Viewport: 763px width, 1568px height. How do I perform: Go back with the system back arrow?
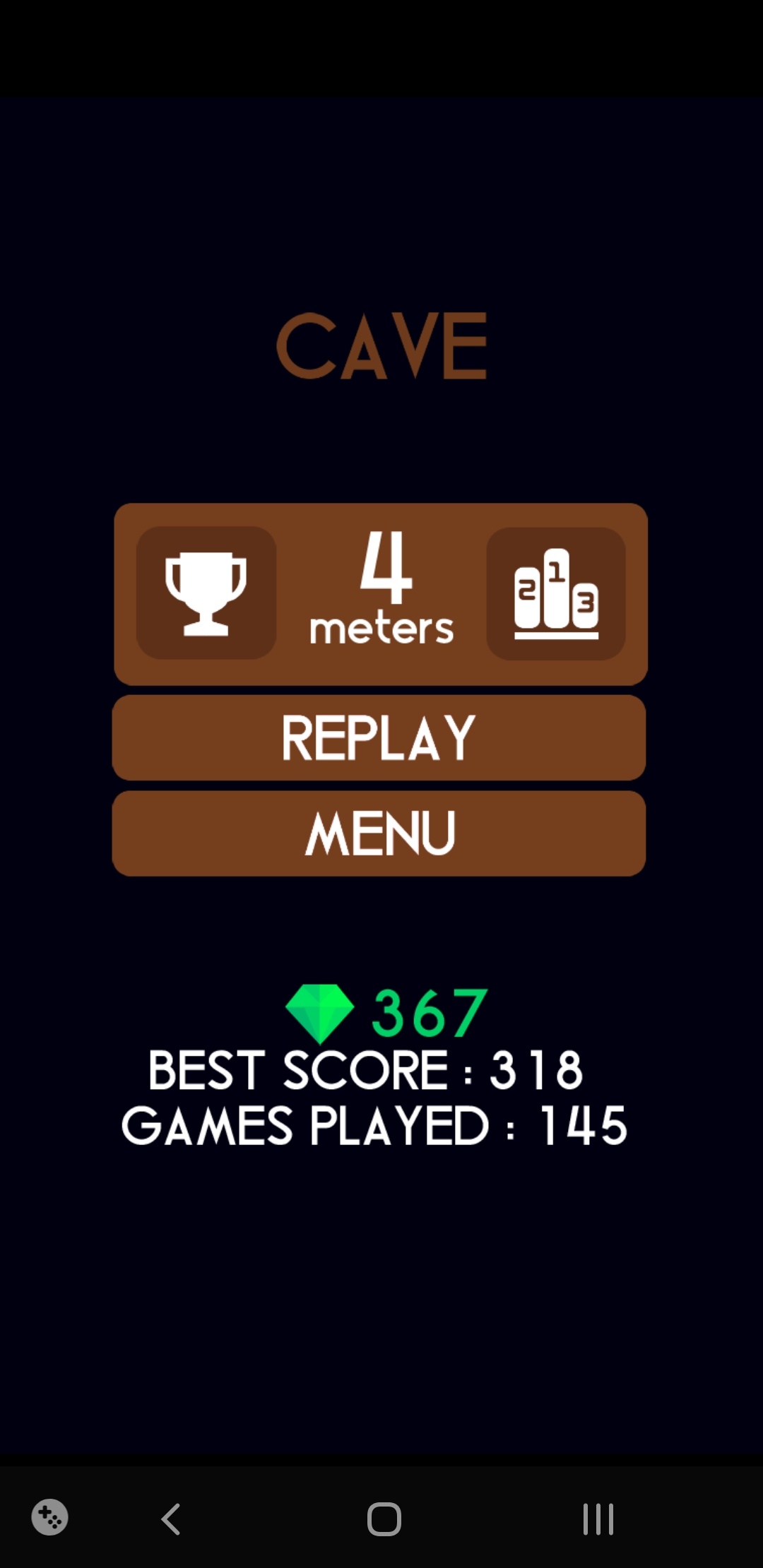point(171,1519)
